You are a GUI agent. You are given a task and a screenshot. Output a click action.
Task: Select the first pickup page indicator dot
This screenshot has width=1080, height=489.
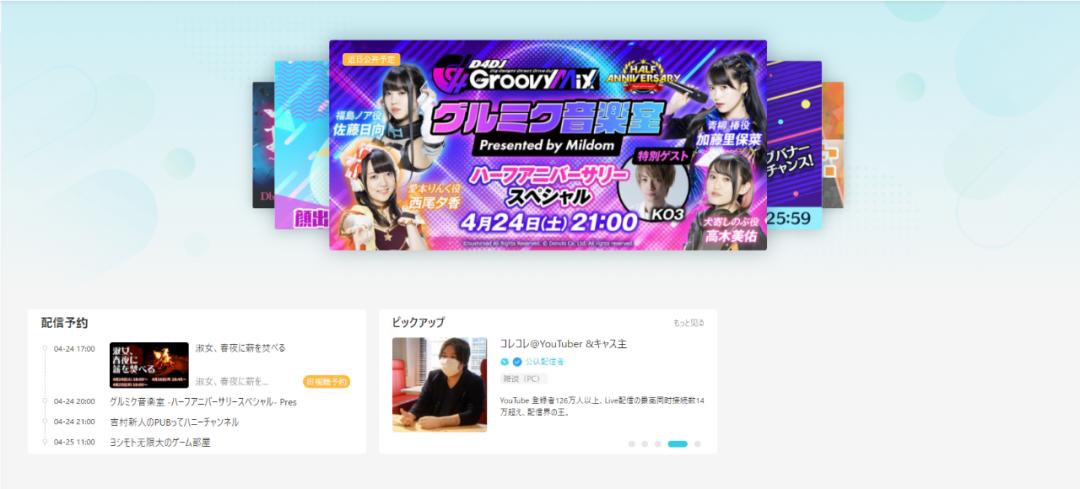[632, 443]
